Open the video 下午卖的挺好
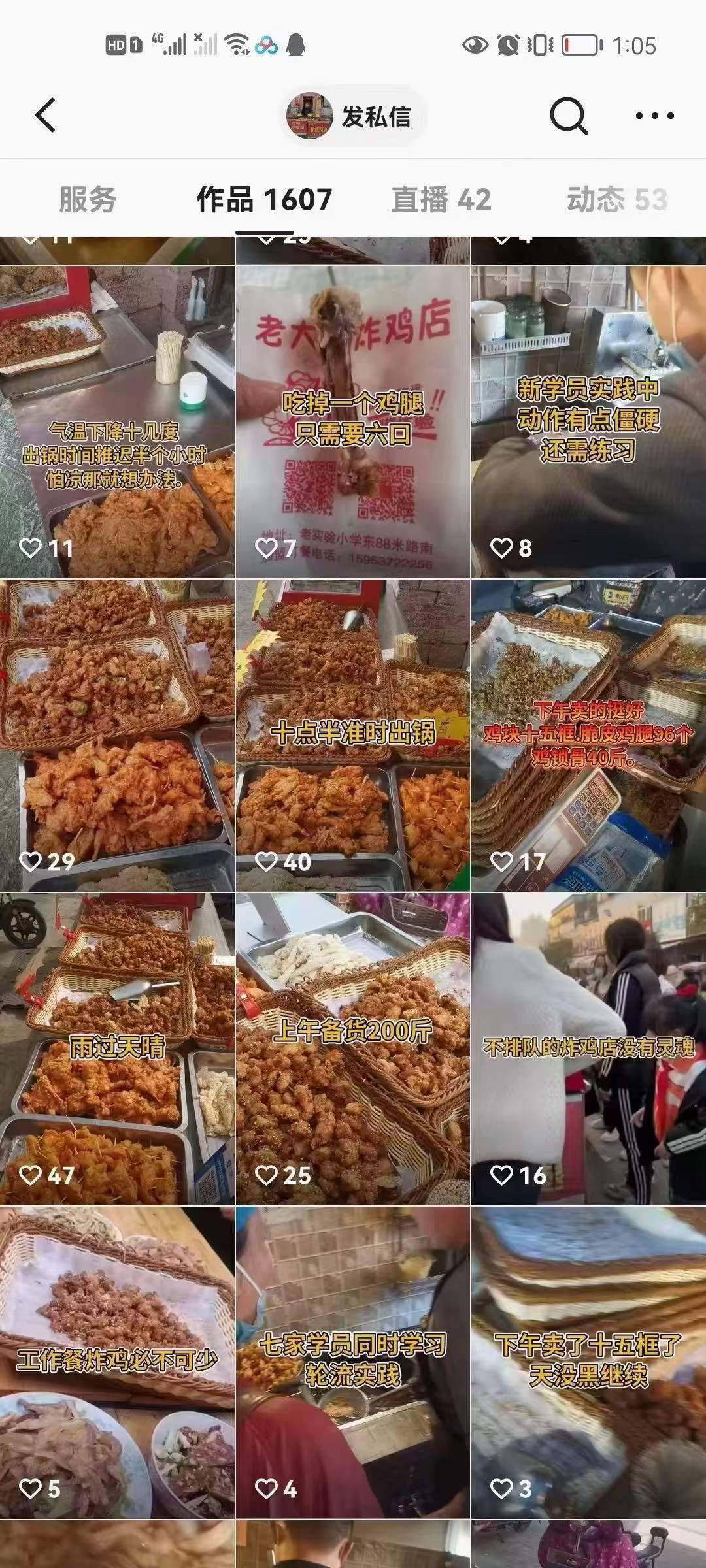This screenshot has height=1568, width=706. point(588,735)
